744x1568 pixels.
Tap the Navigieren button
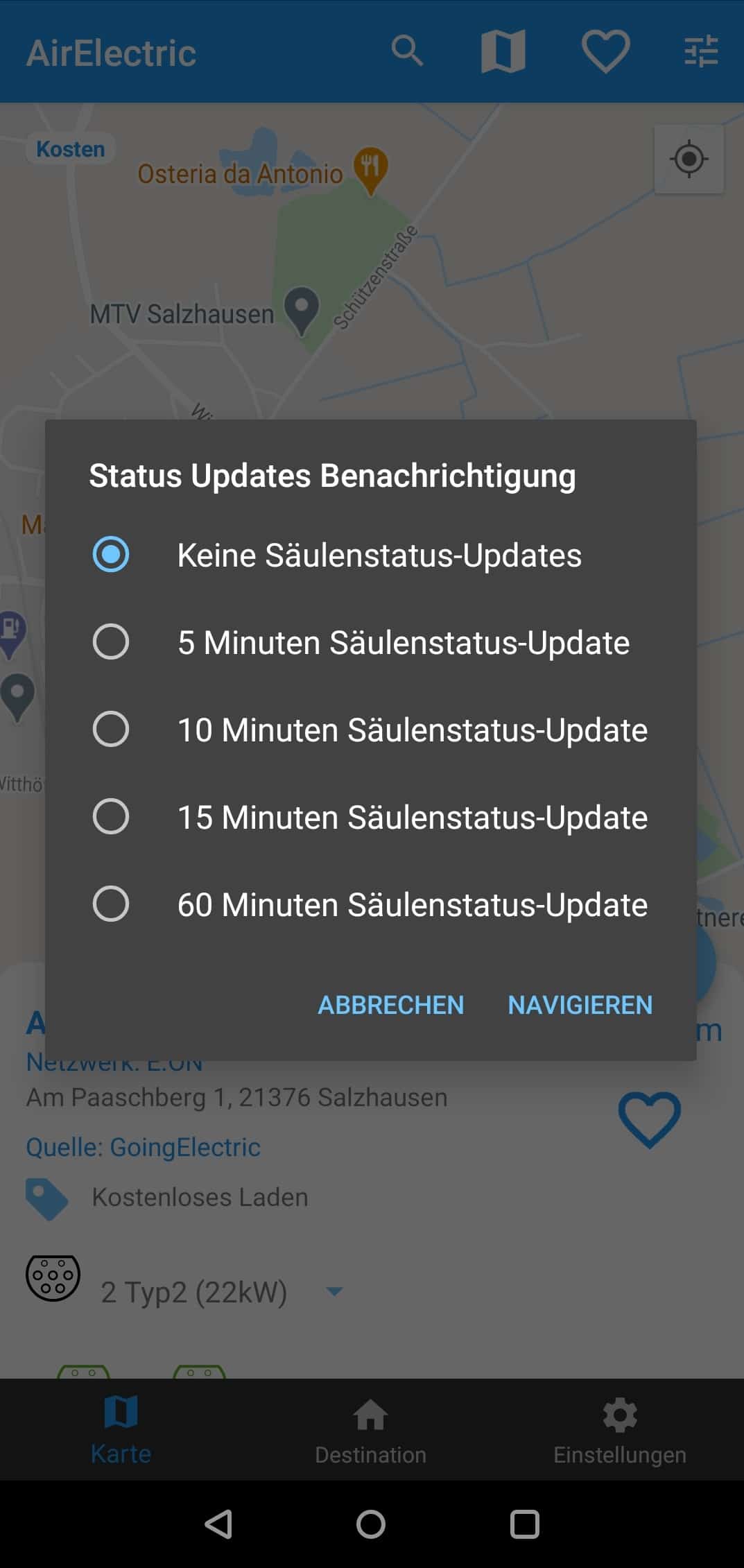(580, 1005)
